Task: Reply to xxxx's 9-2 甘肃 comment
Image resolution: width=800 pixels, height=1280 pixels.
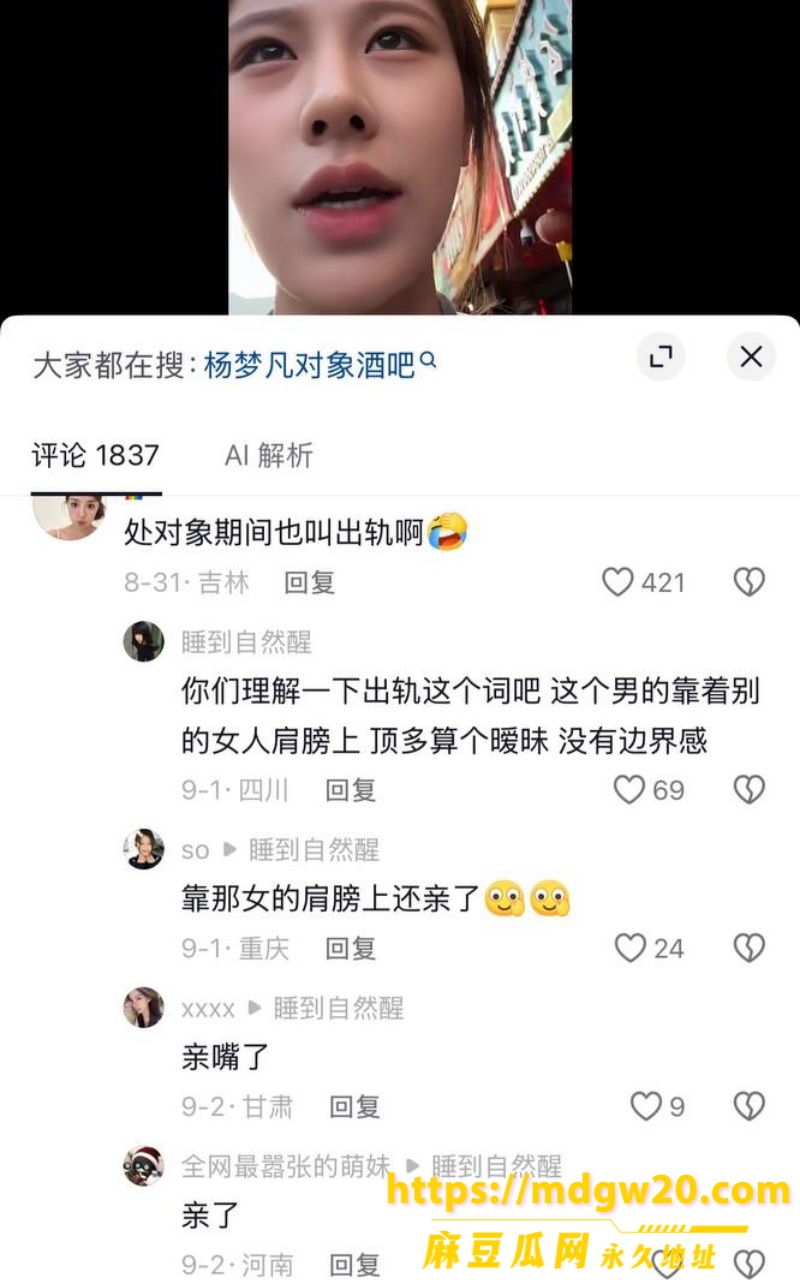Action: point(355,1106)
